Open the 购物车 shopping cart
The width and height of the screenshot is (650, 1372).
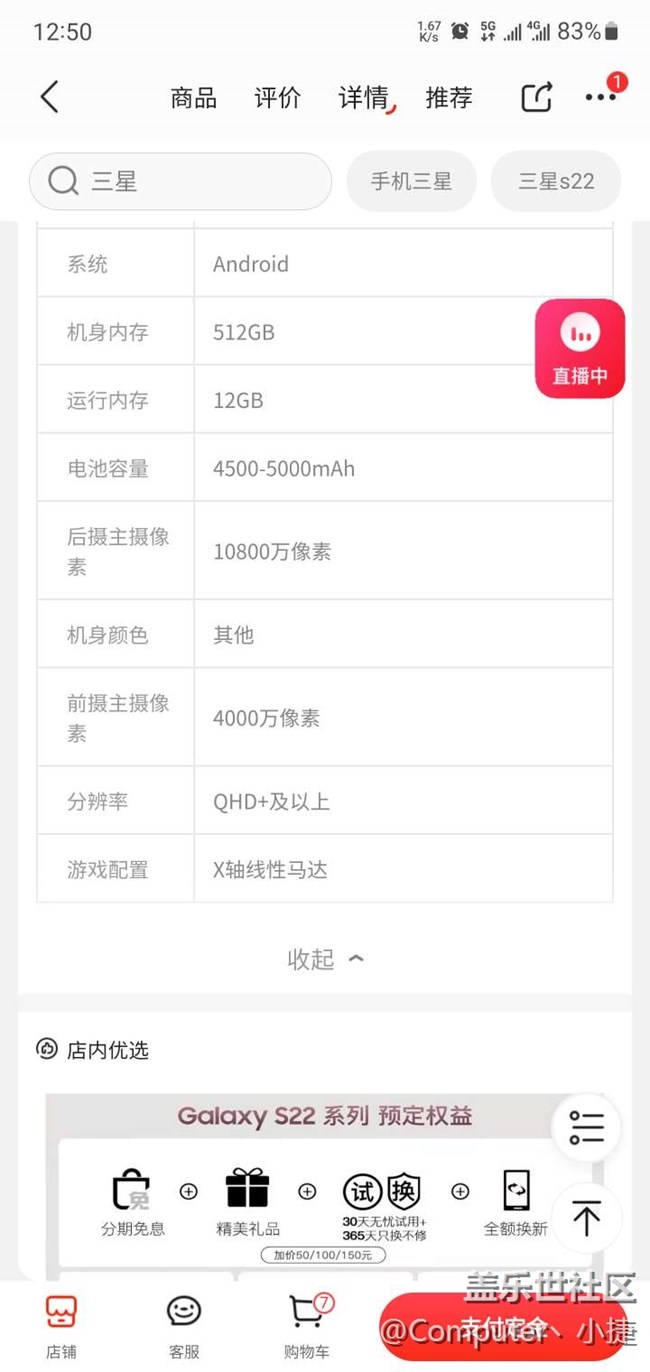307,1326
